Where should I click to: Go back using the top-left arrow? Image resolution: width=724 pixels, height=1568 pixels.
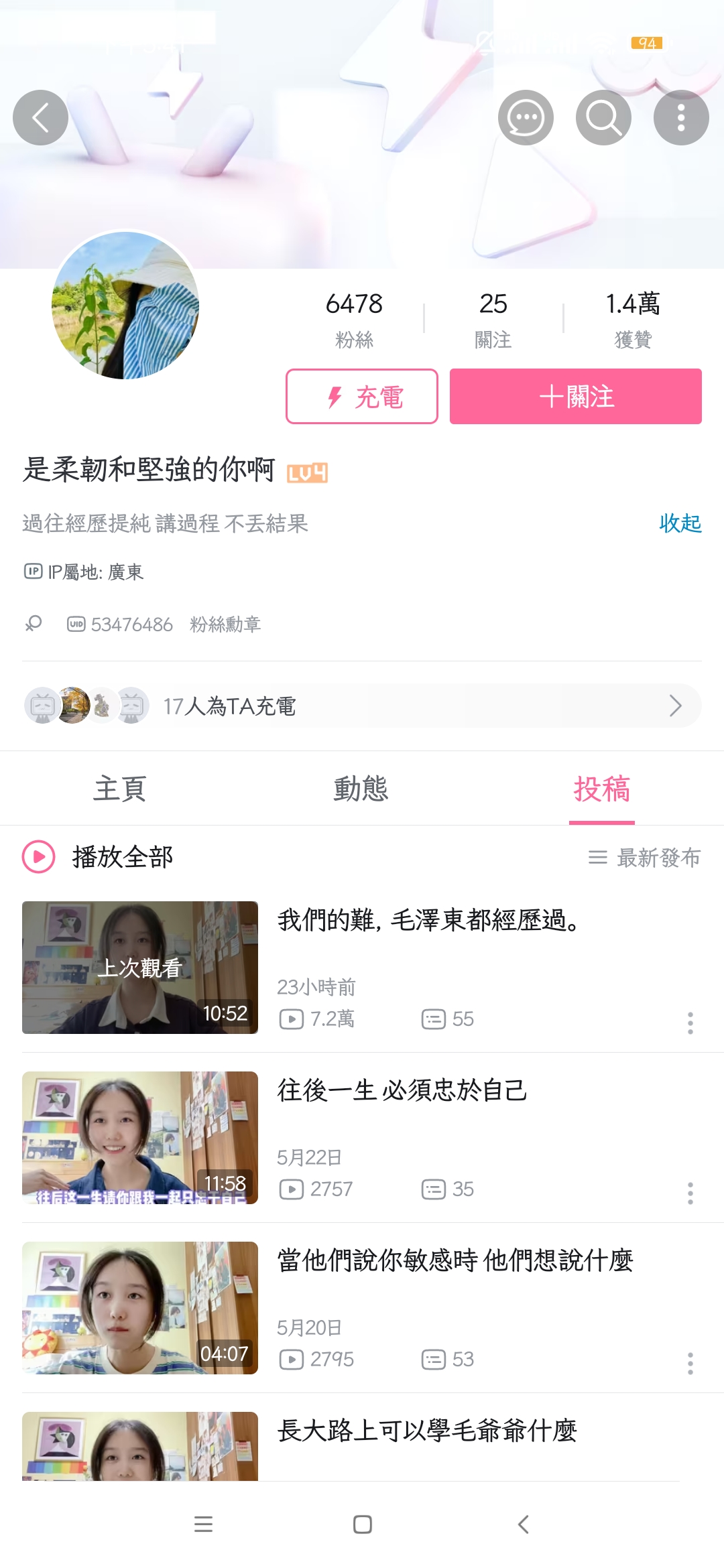coord(40,118)
